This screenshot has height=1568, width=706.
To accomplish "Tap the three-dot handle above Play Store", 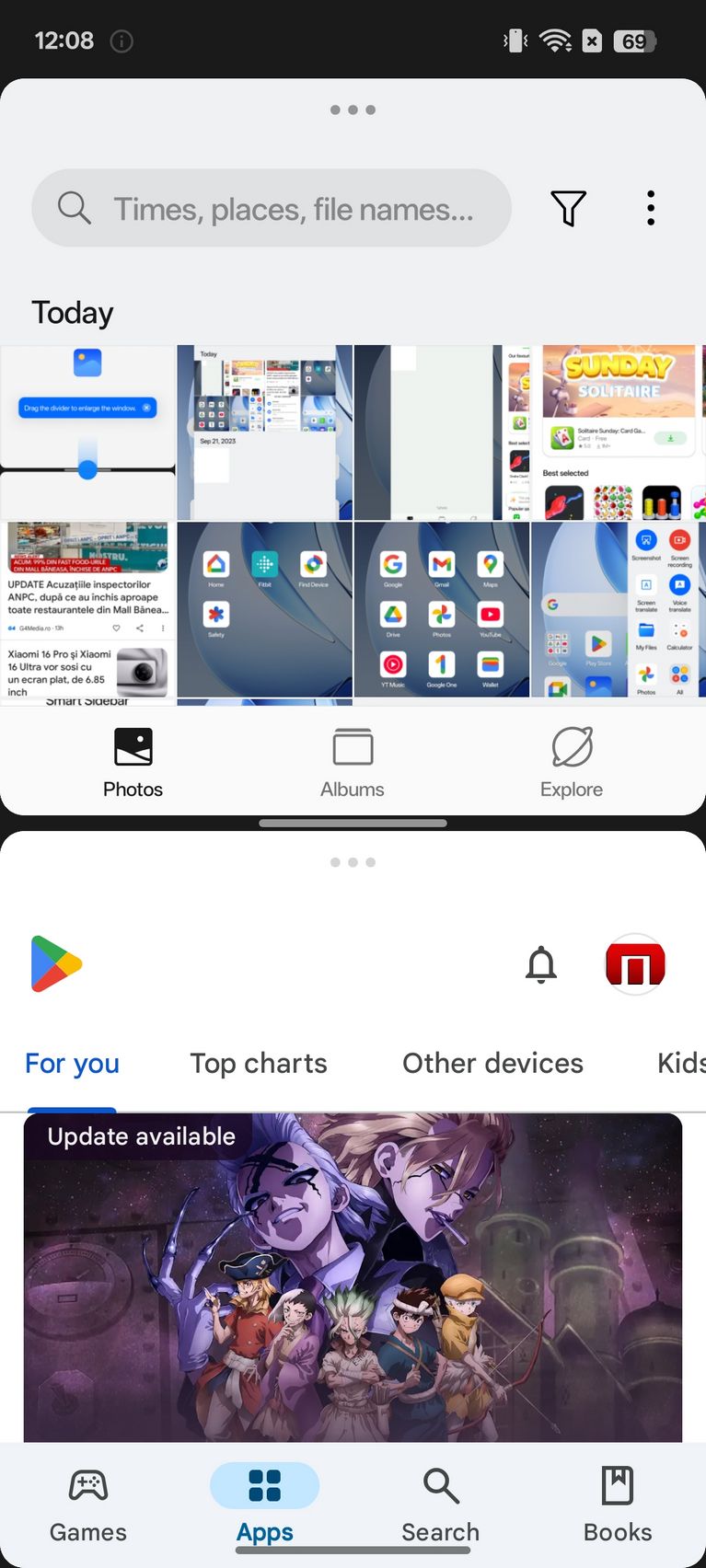I will 353,862.
